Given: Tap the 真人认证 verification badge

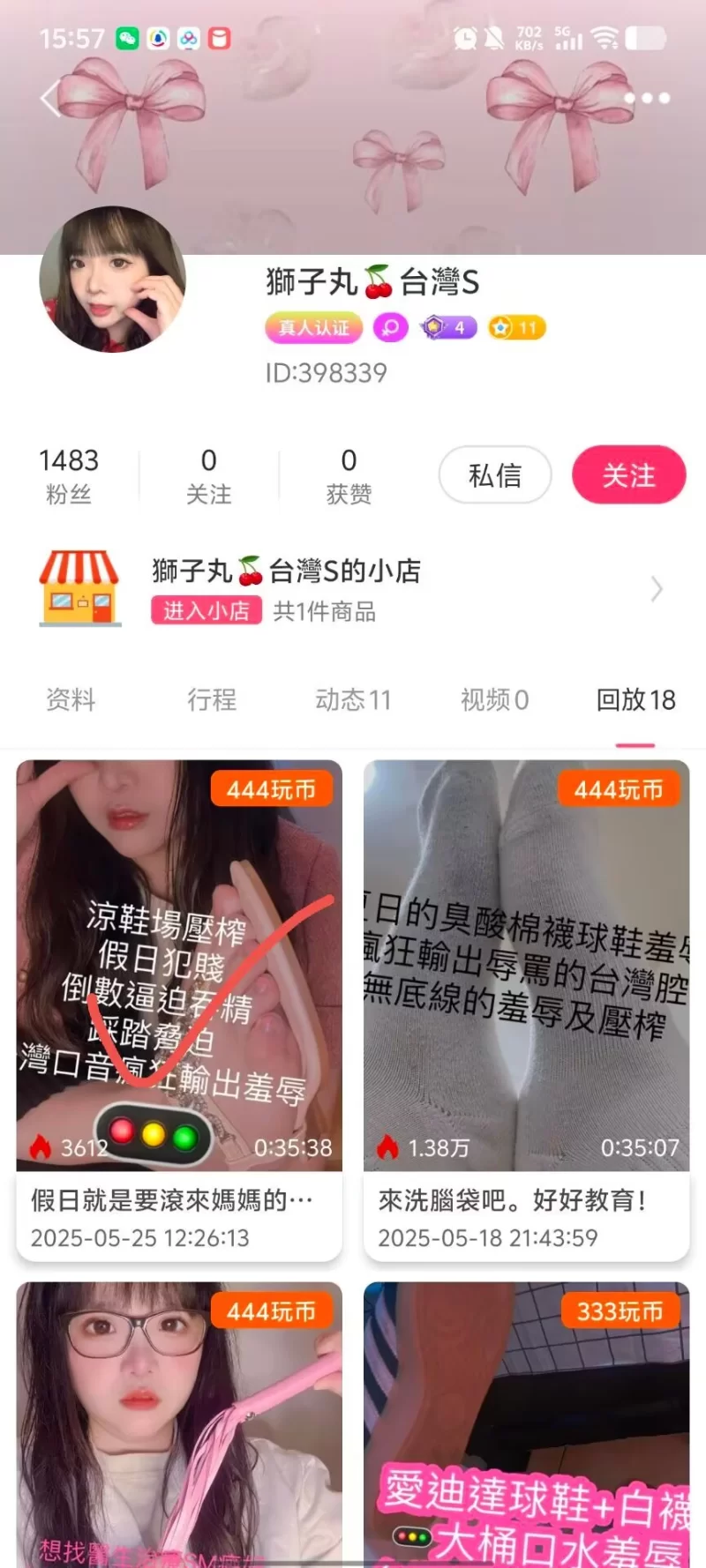Looking at the screenshot, I should [x=314, y=328].
